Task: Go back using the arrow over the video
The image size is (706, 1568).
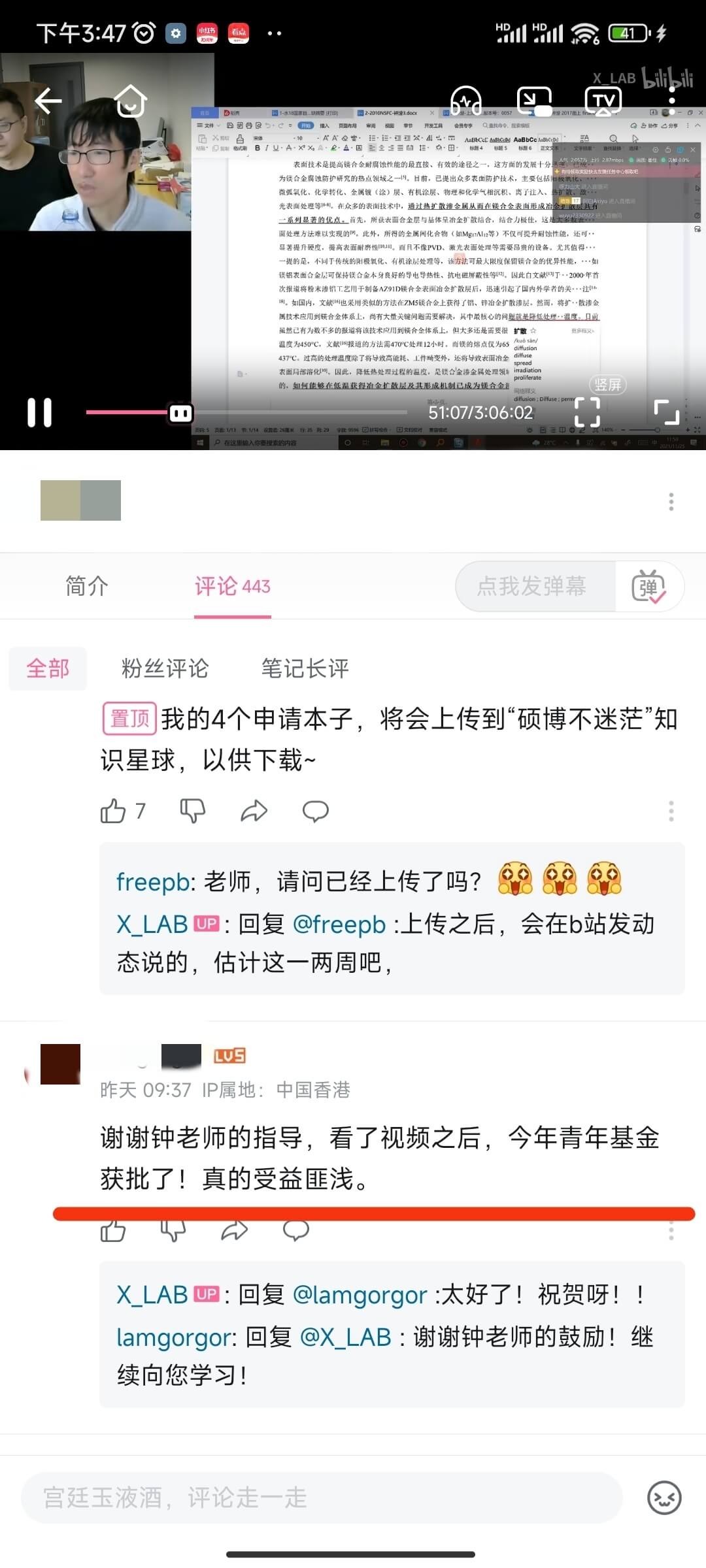Action: [48, 101]
